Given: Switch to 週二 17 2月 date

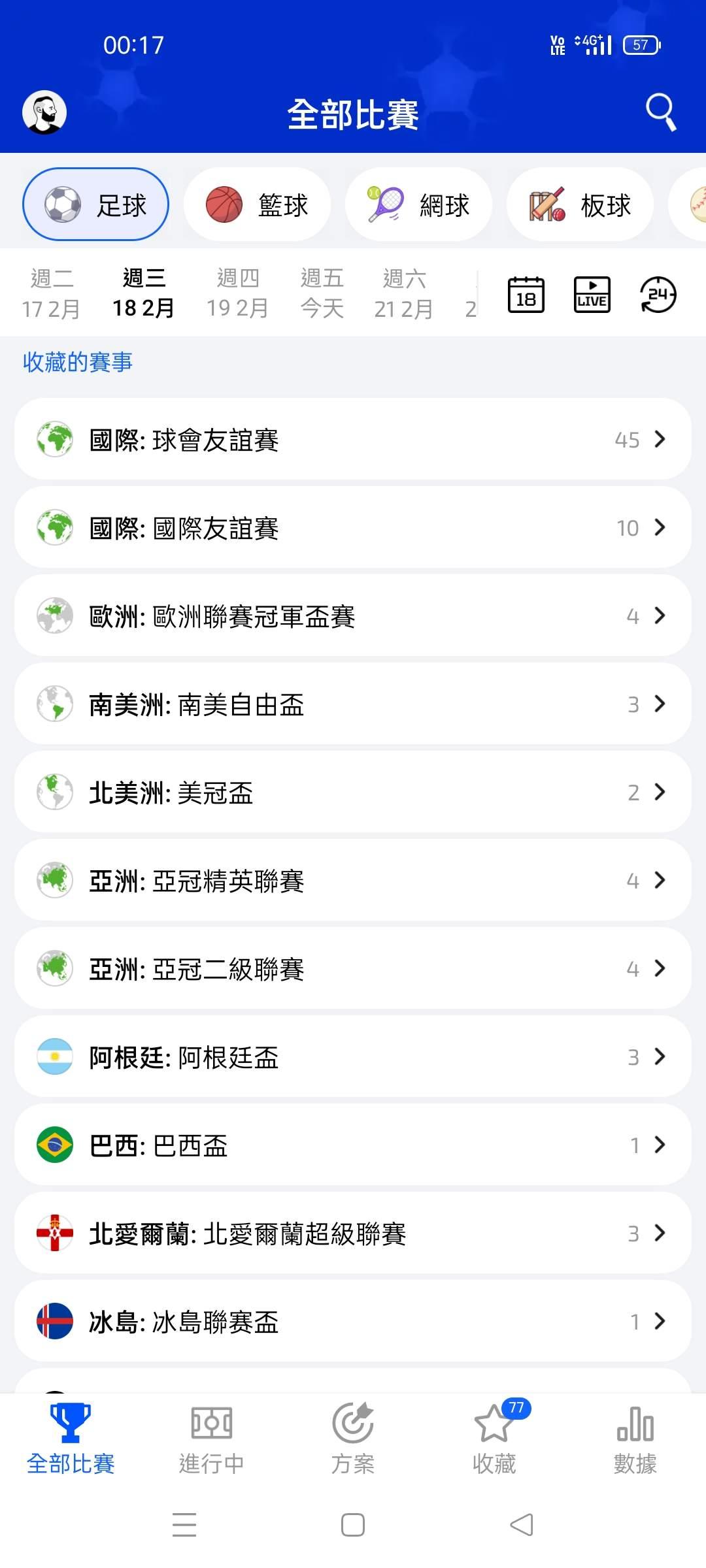Looking at the screenshot, I should click(x=51, y=293).
